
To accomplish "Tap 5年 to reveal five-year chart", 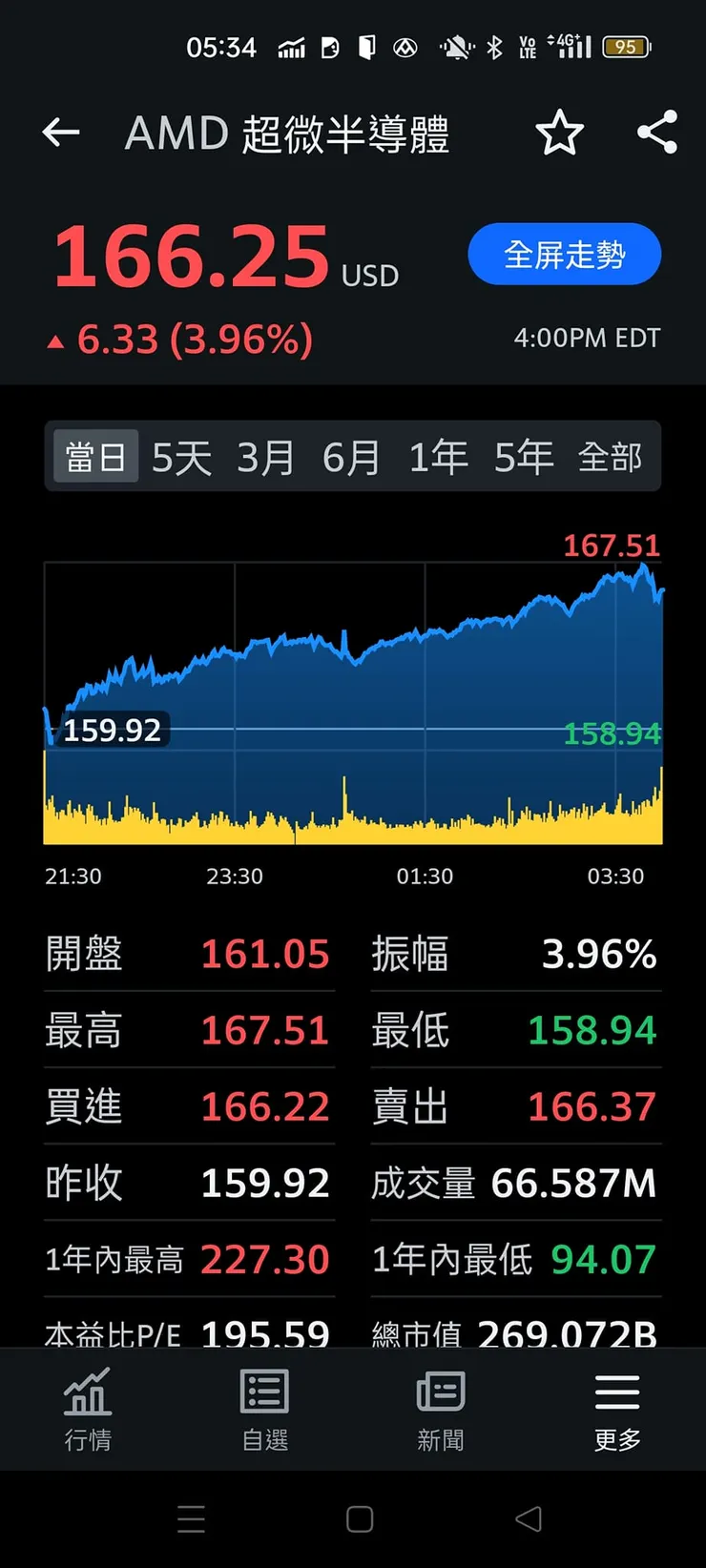I will click(523, 456).
